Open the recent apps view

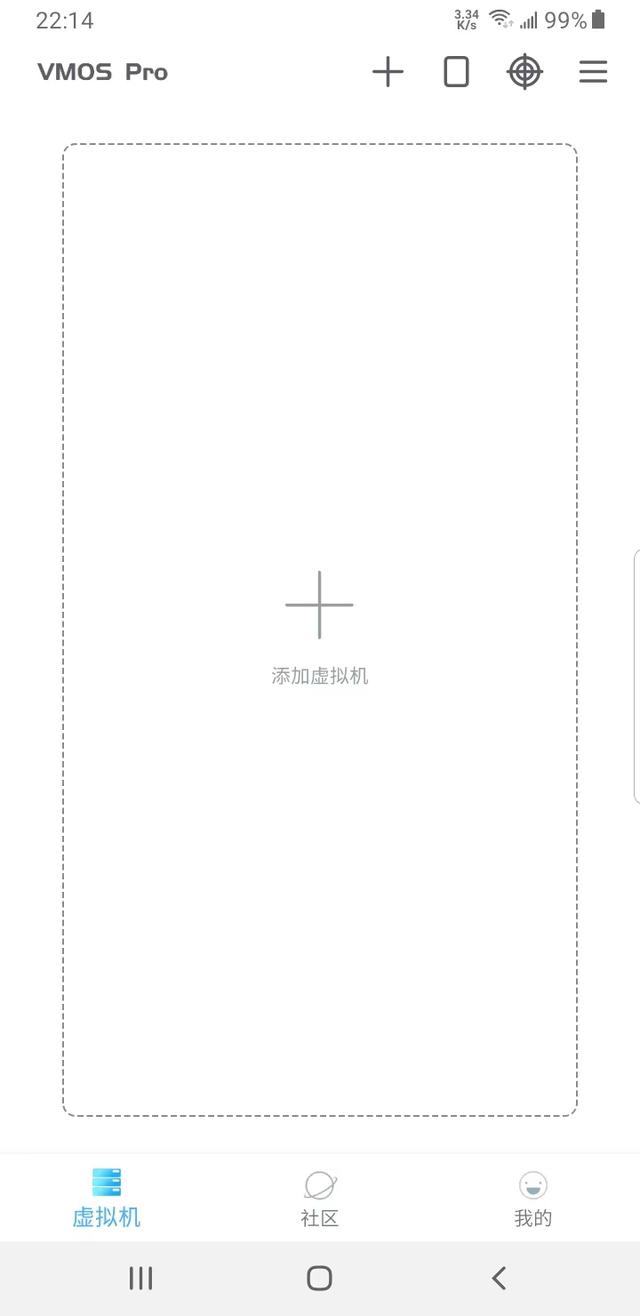coord(141,1277)
